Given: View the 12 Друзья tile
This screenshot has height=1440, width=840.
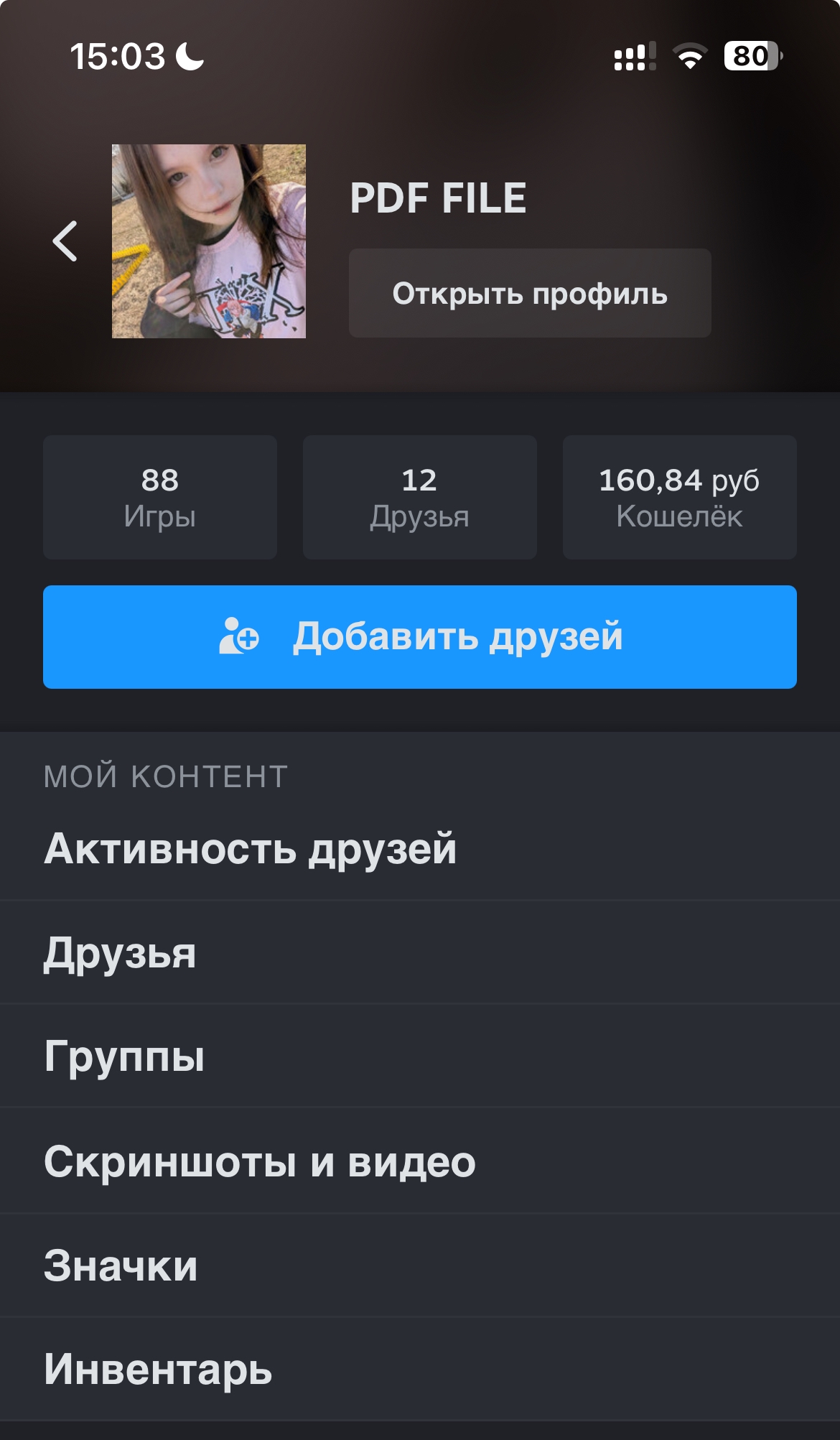Looking at the screenshot, I should coord(419,497).
